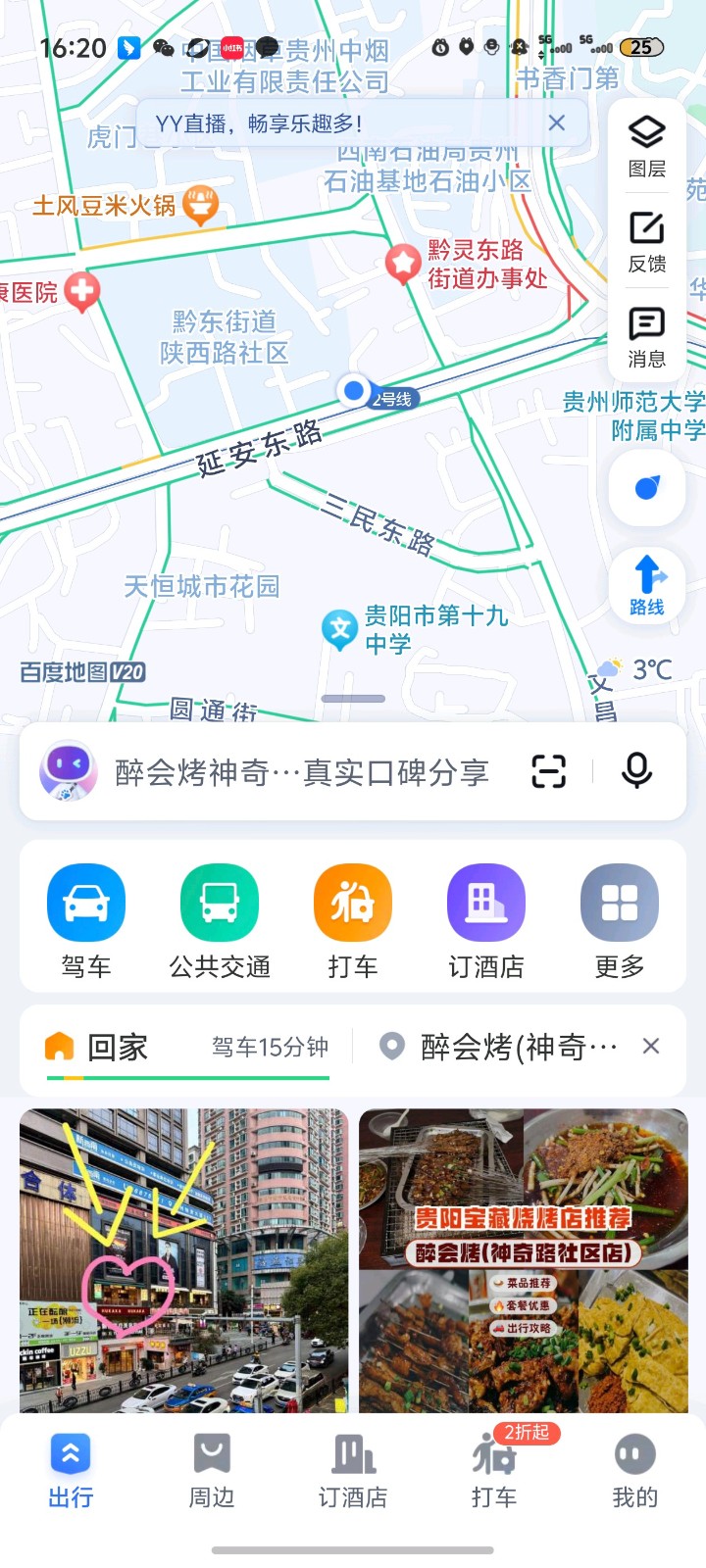This screenshot has height=1568, width=706.
Task: Tap the search input field
Action: [x=294, y=771]
